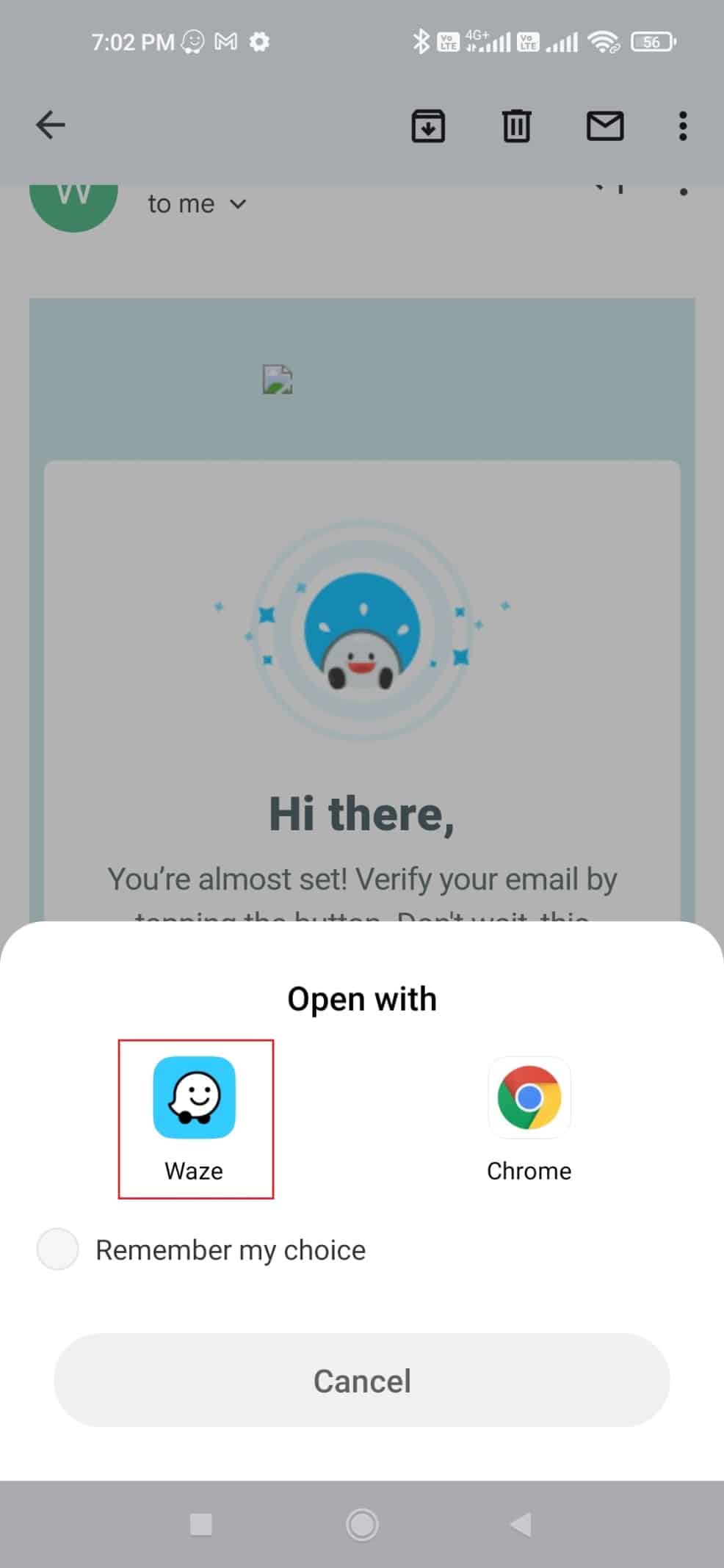Expand the 'to me' recipient details
724x1568 pixels.
point(237,204)
